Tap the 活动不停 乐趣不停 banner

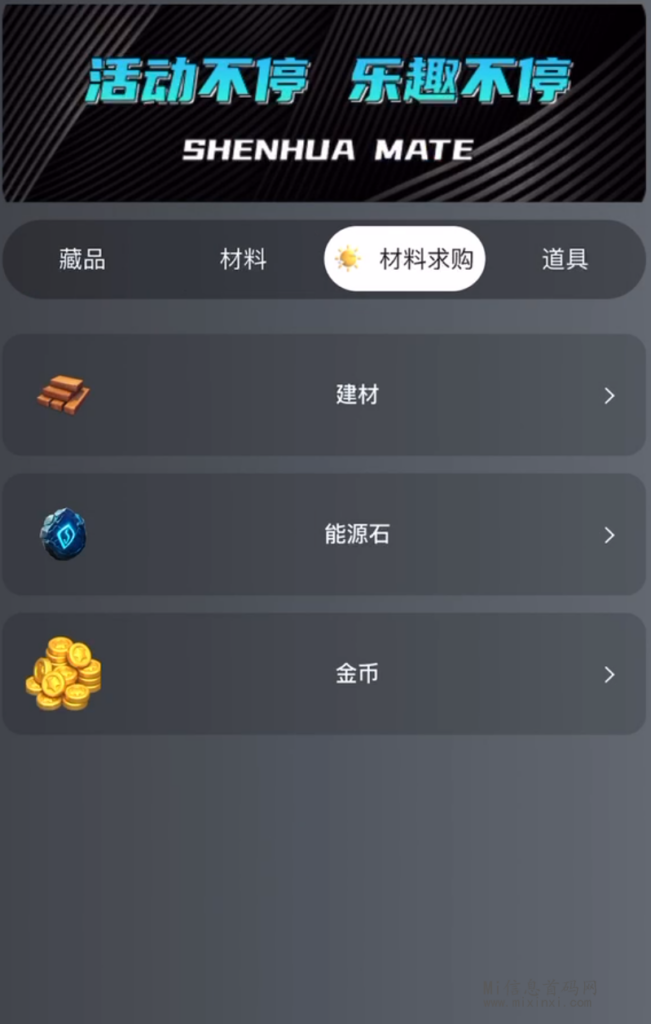(x=324, y=103)
